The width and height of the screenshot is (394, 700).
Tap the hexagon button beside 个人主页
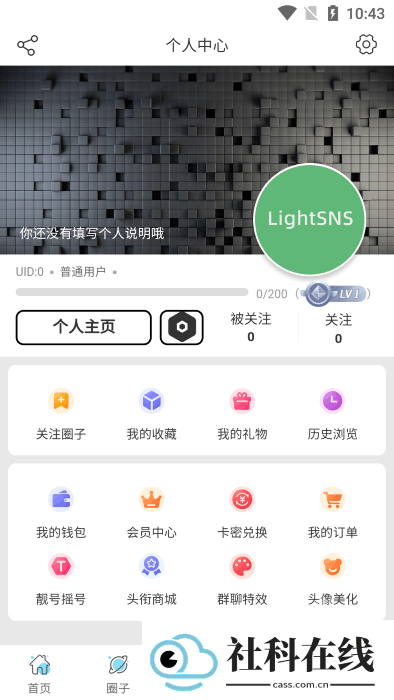click(182, 327)
